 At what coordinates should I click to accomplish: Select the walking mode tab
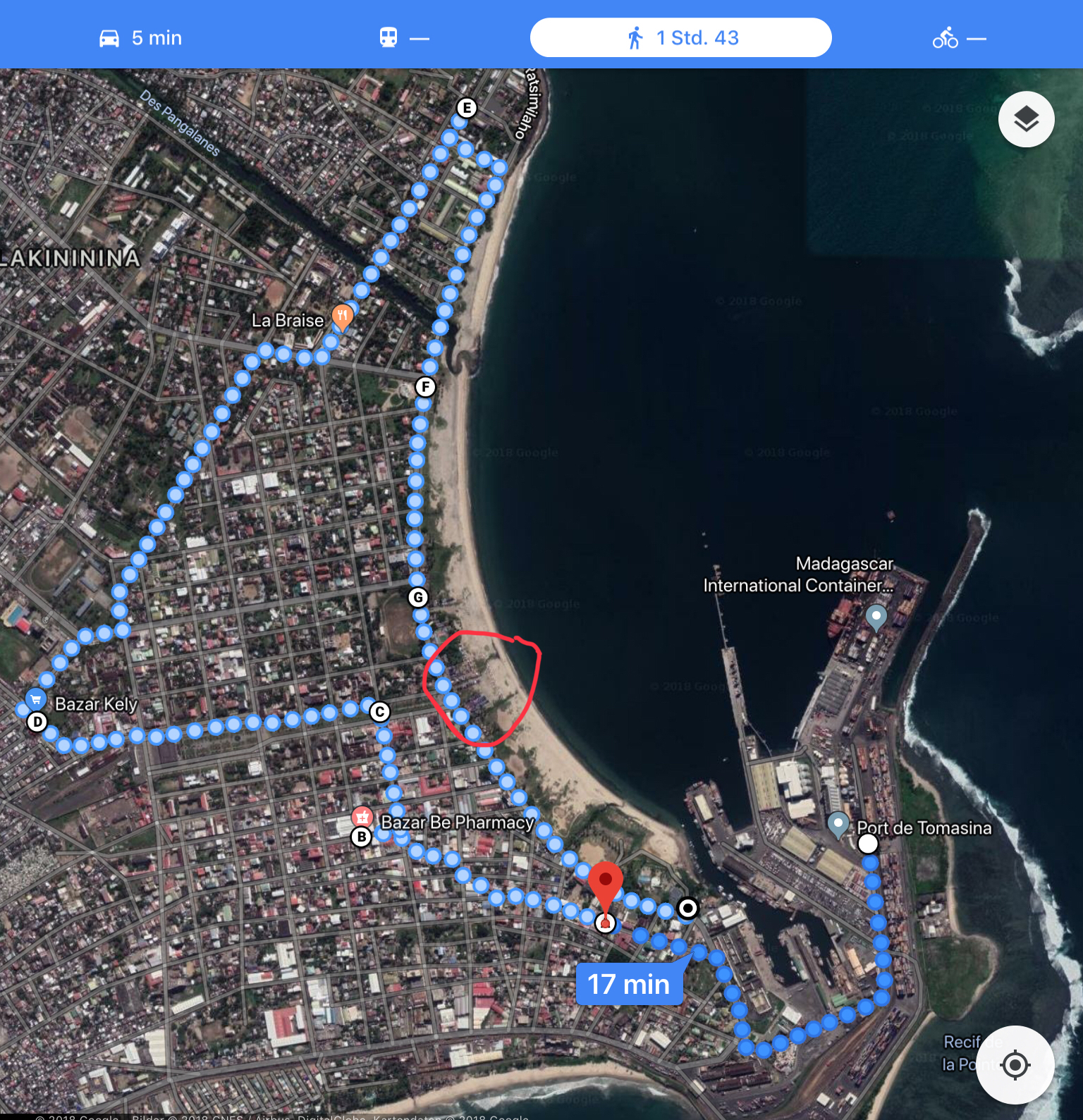pos(680,38)
